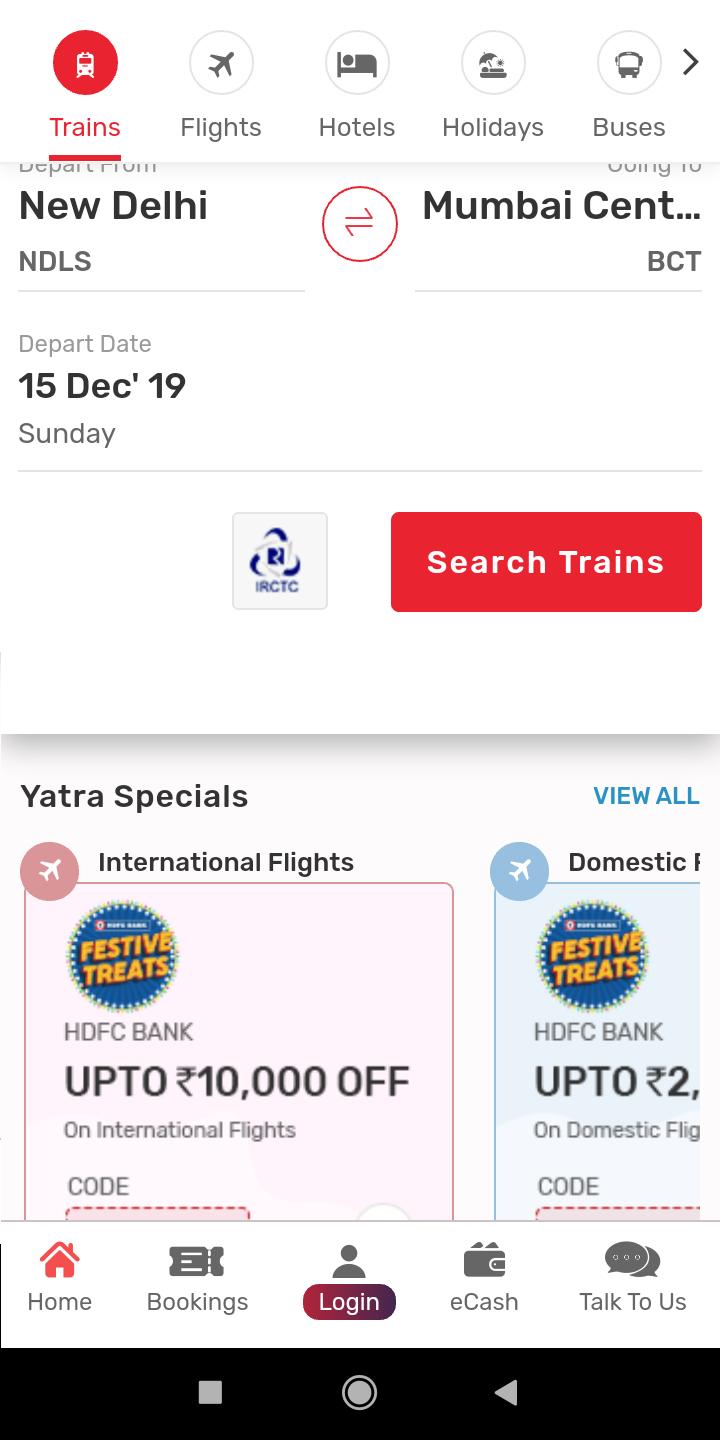Open the Login screen

[349, 1280]
